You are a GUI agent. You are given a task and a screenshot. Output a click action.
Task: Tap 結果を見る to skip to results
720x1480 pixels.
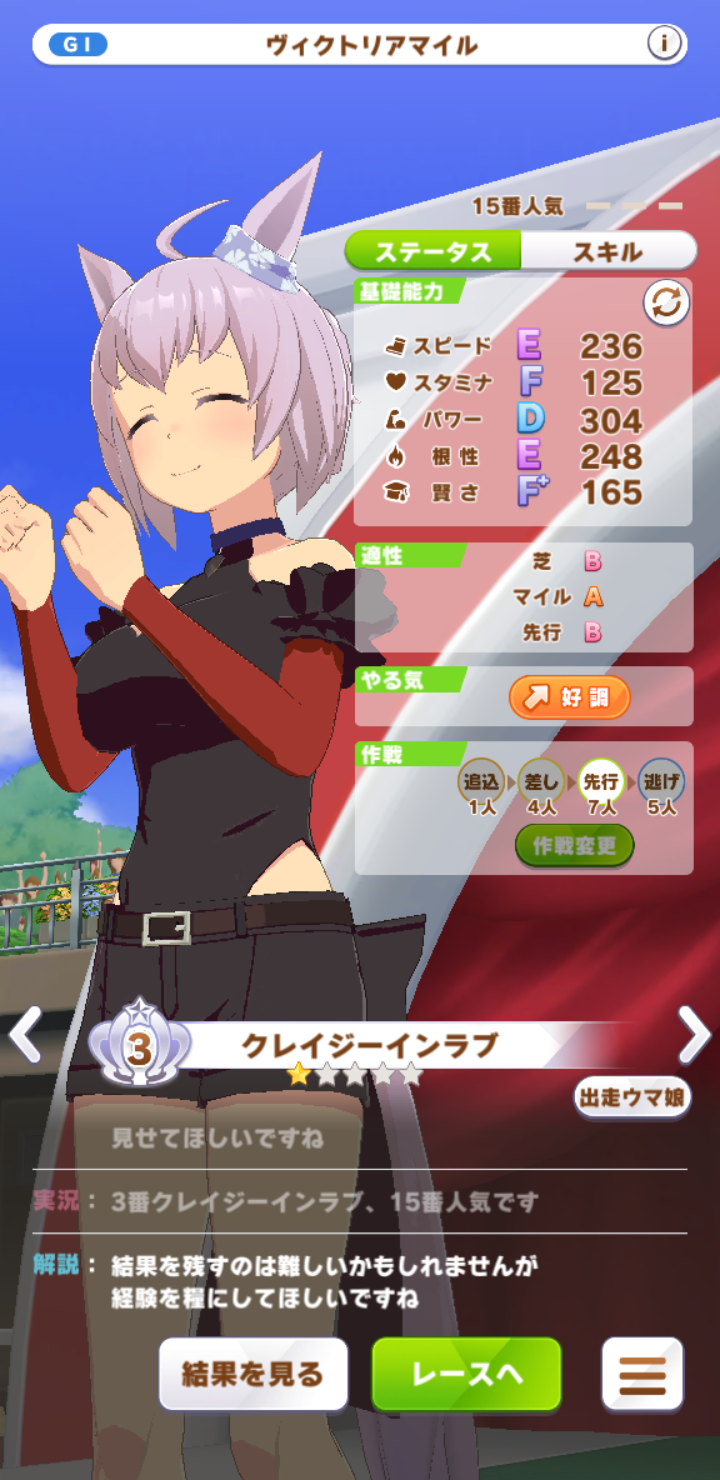(x=253, y=1374)
